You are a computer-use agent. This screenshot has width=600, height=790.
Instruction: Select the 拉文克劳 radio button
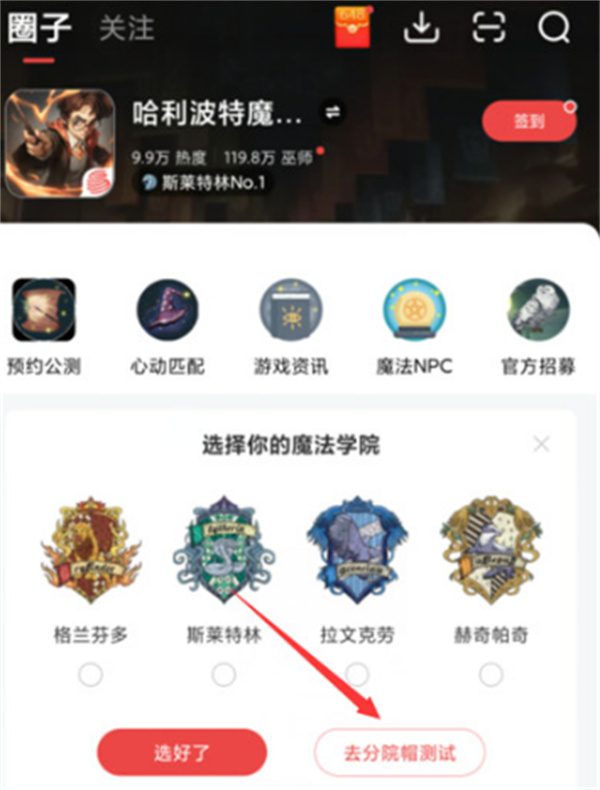click(357, 675)
